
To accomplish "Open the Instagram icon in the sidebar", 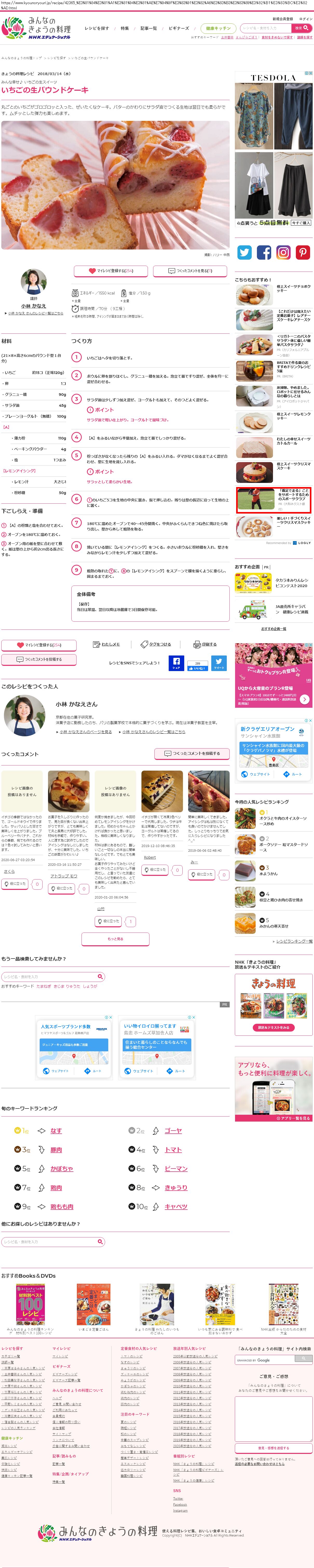I will coord(284,252).
